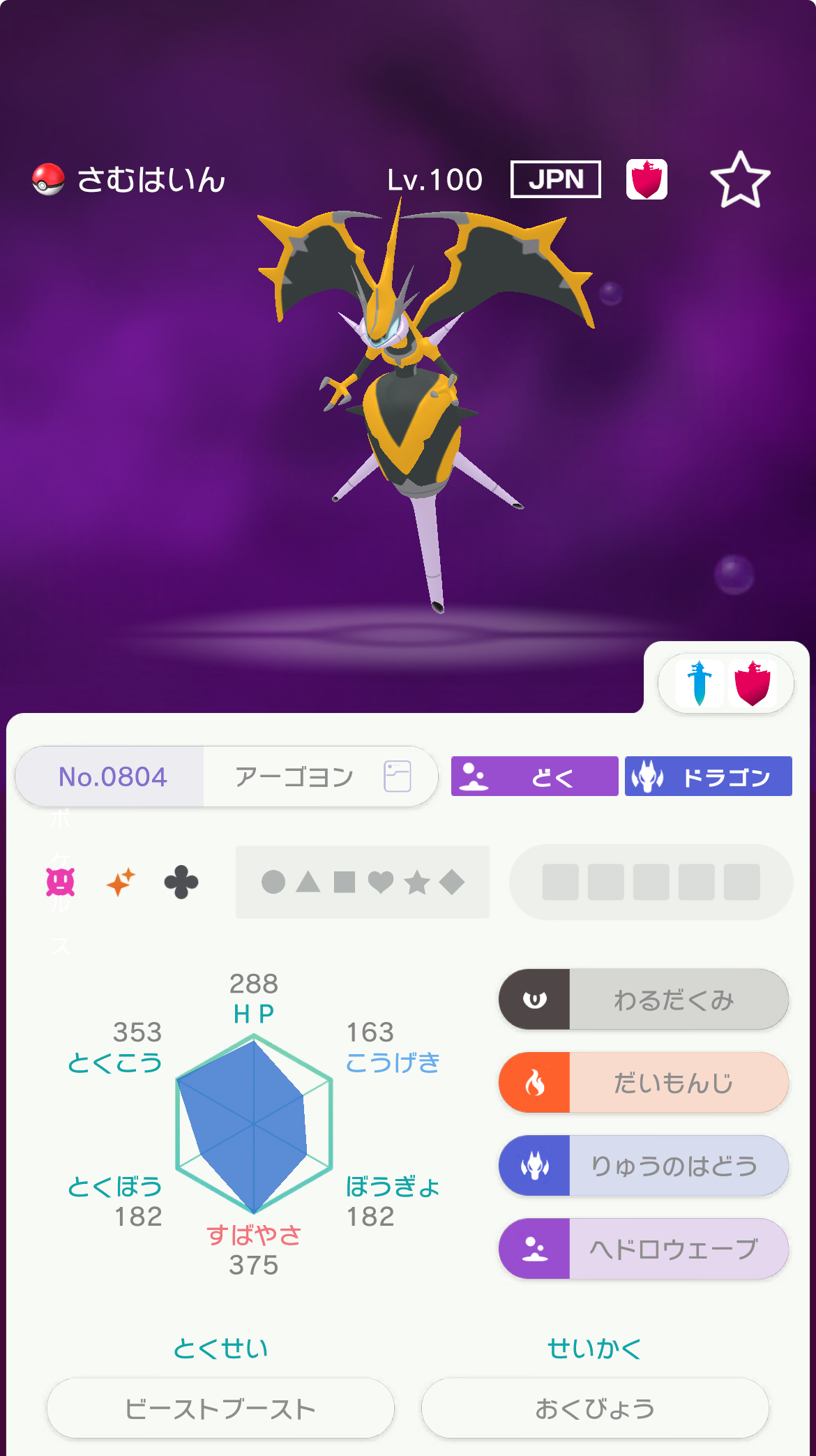Open the ribbons slot bar
The image size is (816, 1456).
tap(651, 882)
